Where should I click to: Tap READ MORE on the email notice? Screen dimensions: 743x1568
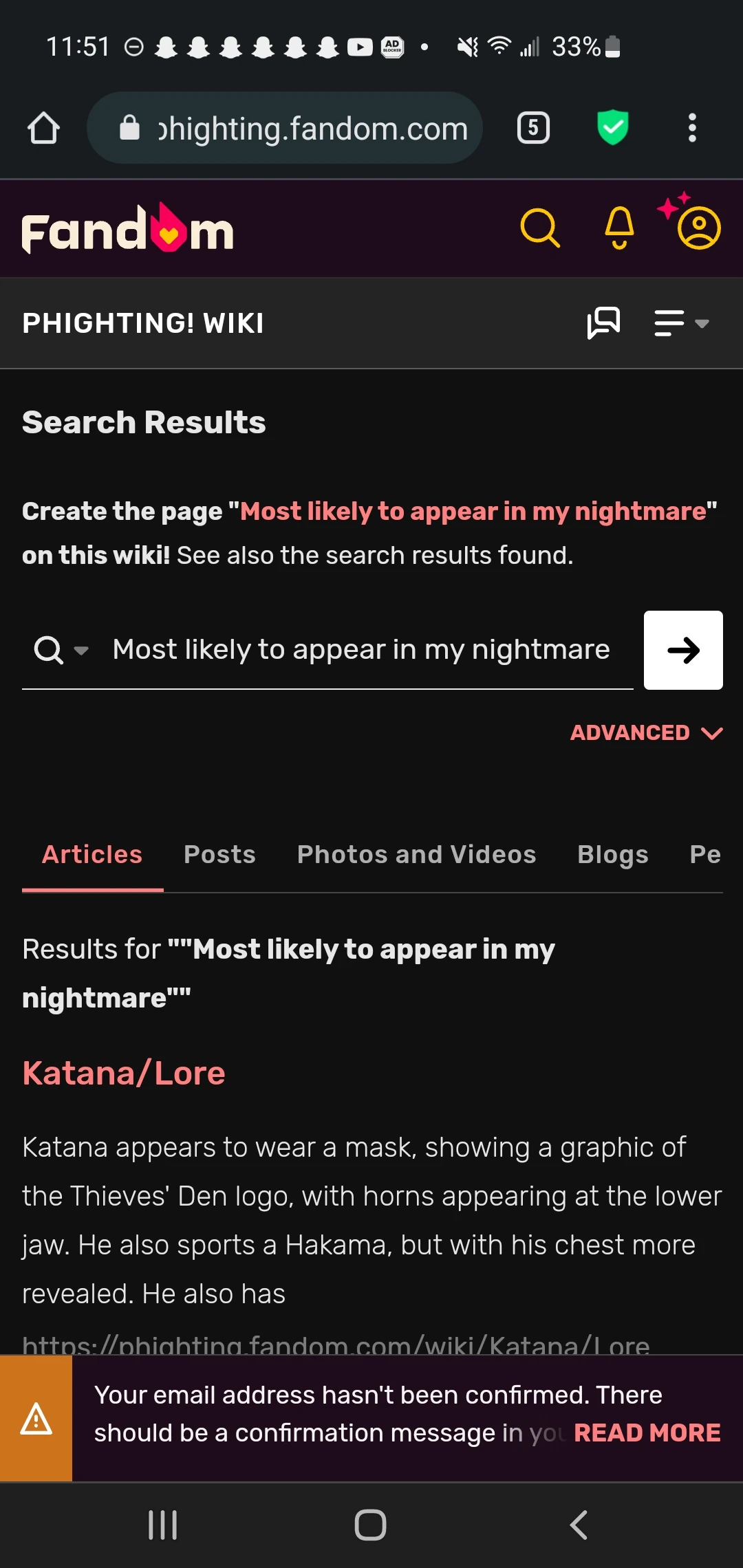coord(647,1433)
